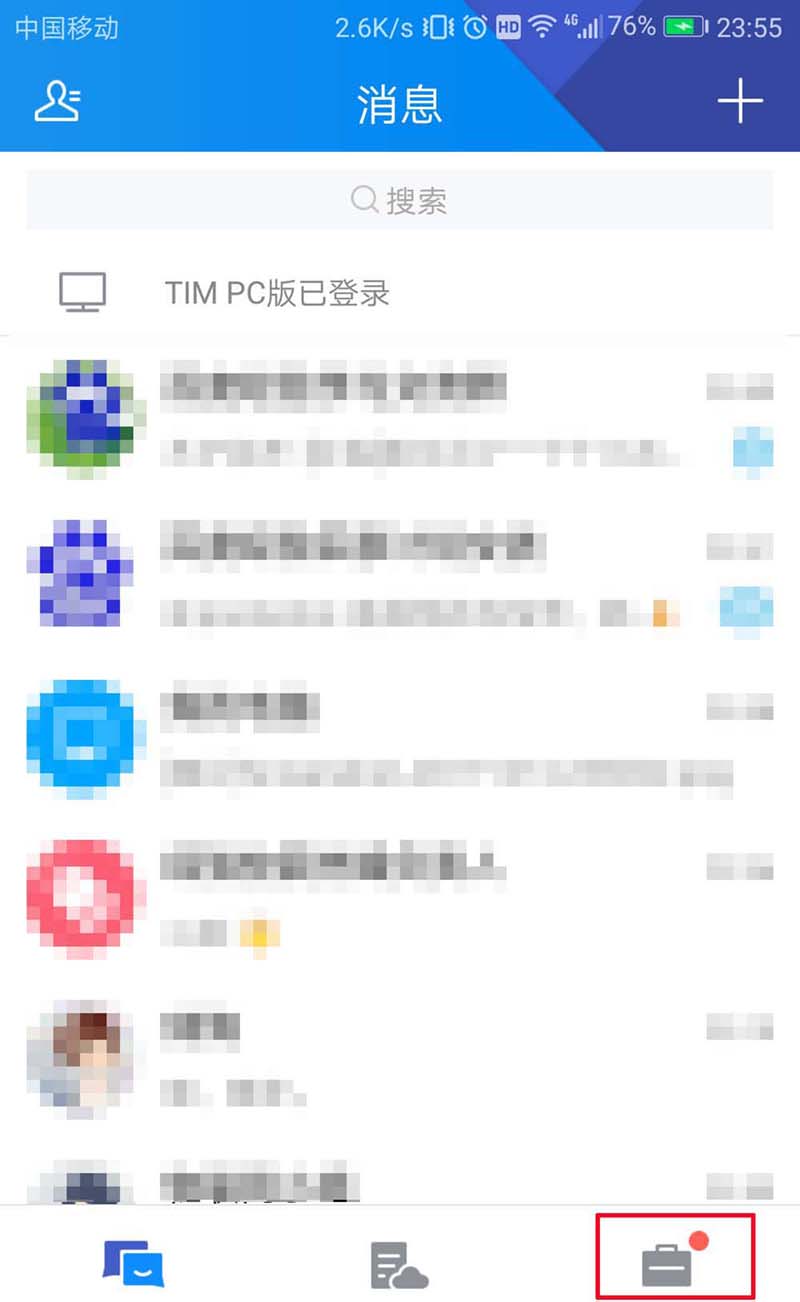The width and height of the screenshot is (800, 1302).
Task: Open the 搜索 search box
Action: (x=400, y=201)
